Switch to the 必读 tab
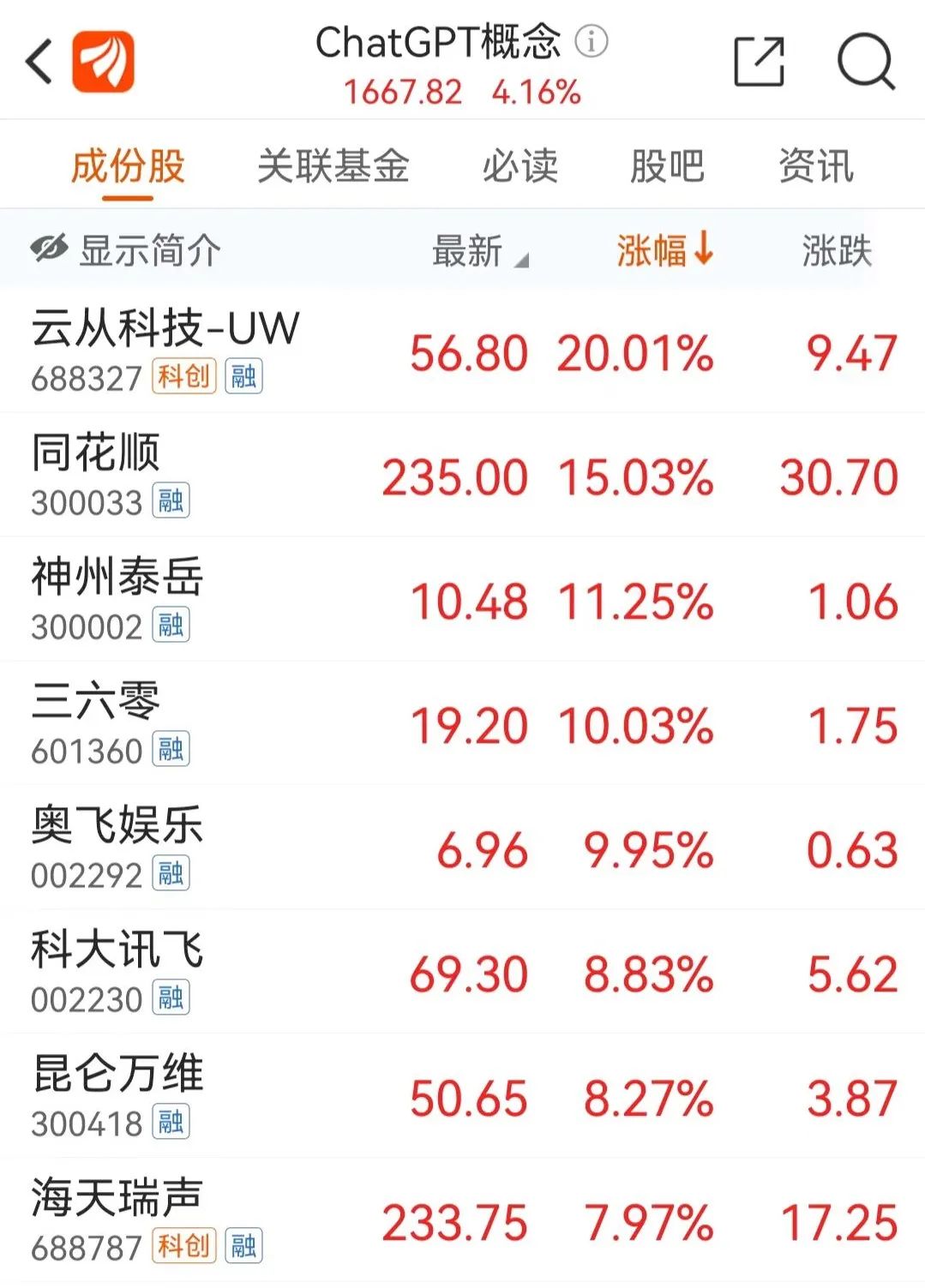The height and width of the screenshot is (1288, 925). 520,165
